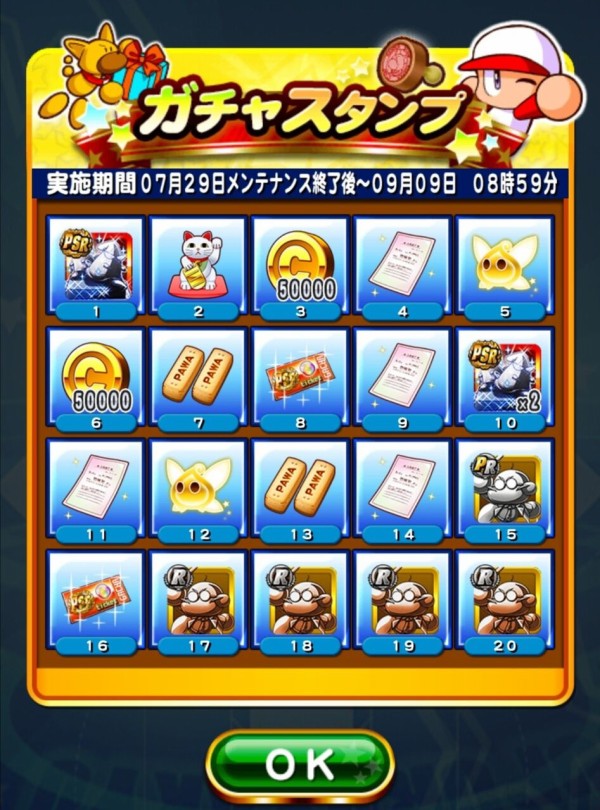This screenshot has width=600, height=810.
Task: Select the lucky cat reward in slot 2
Action: [198, 265]
